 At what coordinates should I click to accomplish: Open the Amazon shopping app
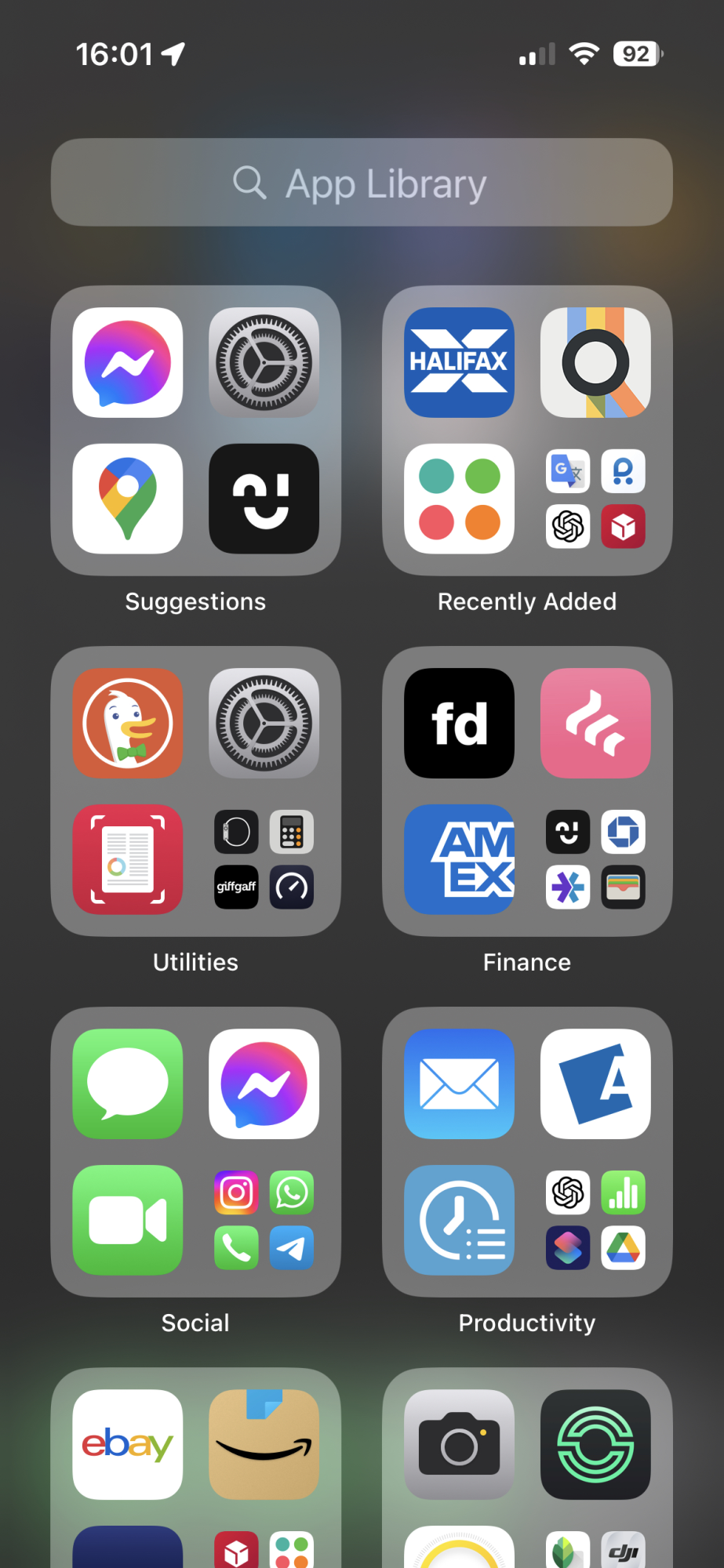264,1444
